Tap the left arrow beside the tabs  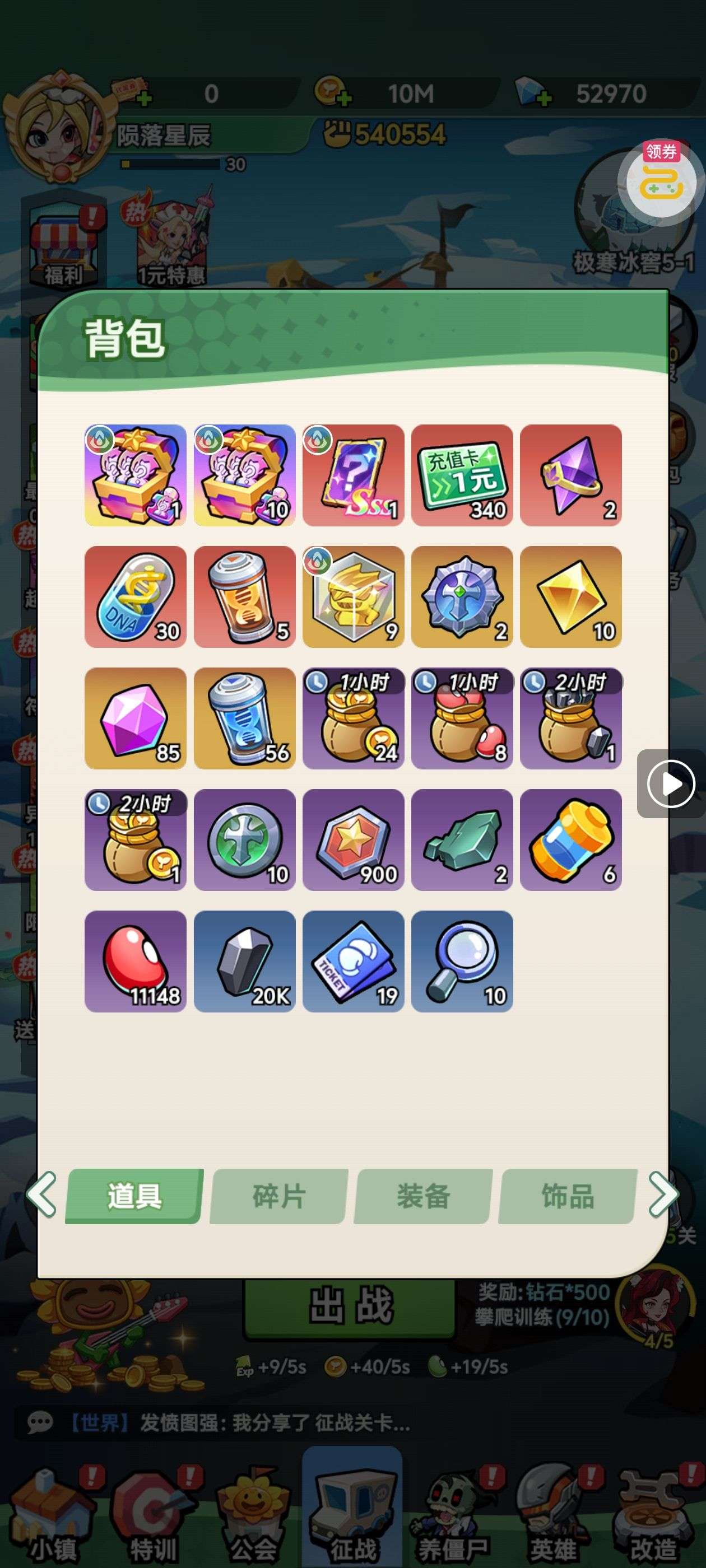tap(43, 1194)
